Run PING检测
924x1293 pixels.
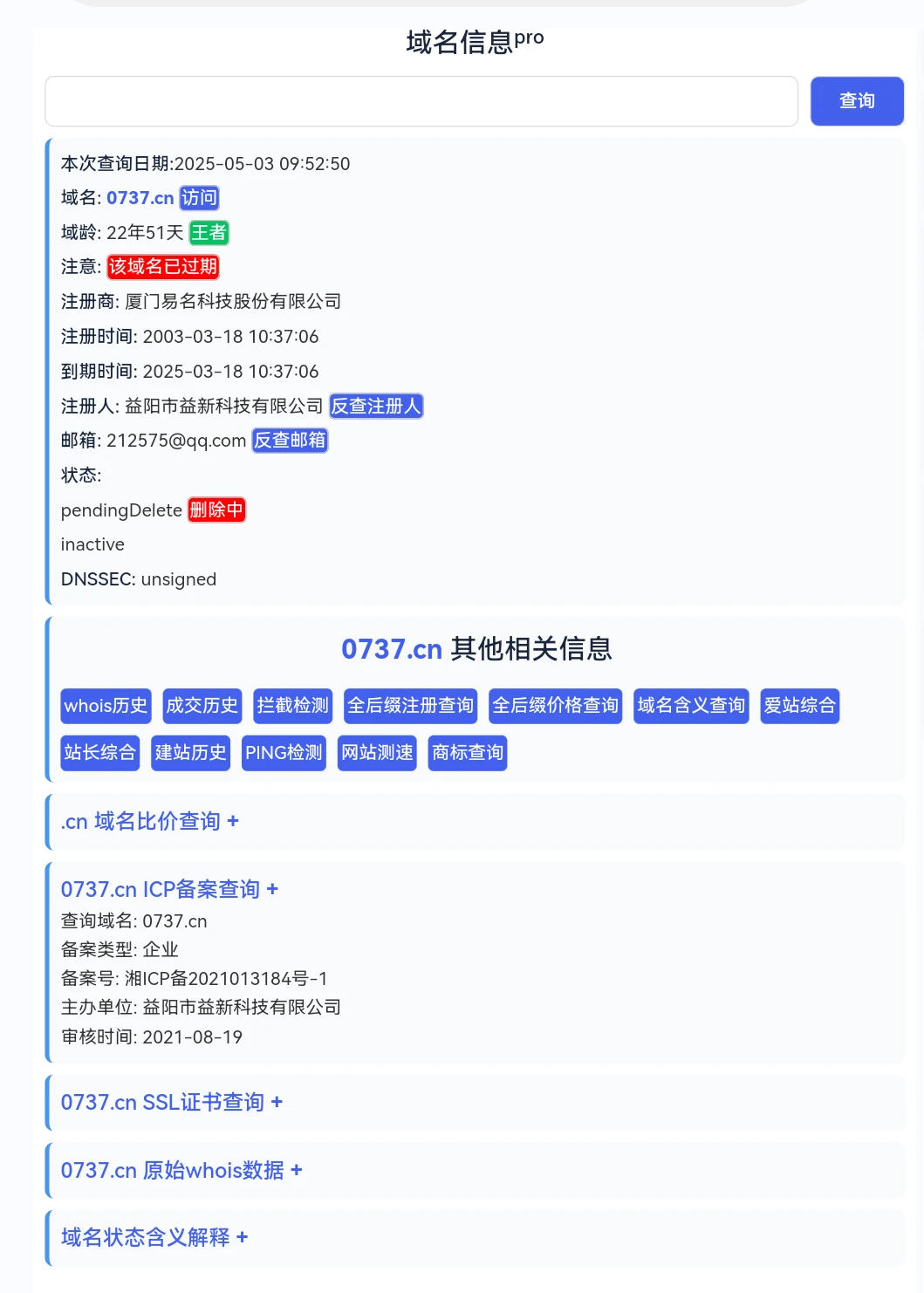coord(284,753)
